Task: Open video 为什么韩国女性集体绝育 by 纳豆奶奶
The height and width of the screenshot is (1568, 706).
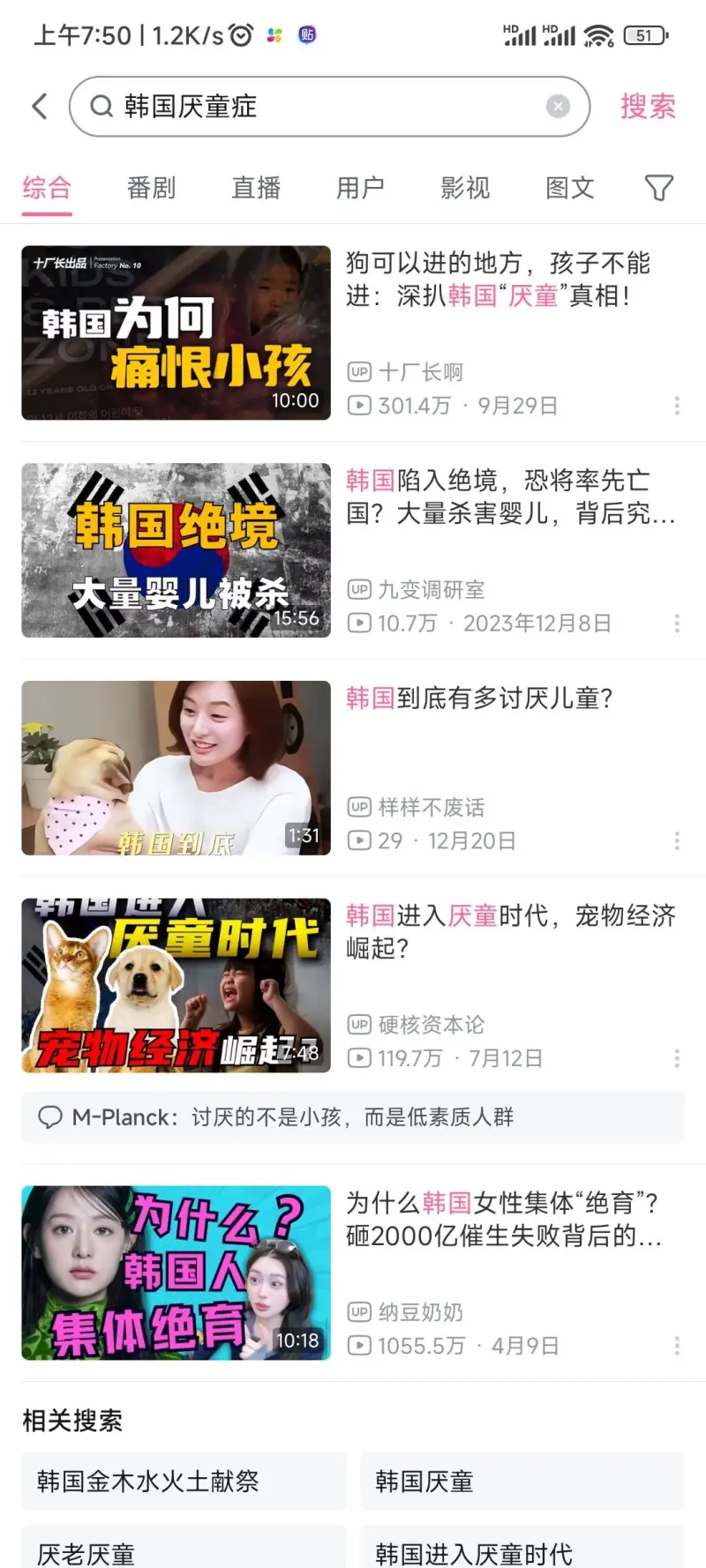Action: coord(176,1273)
